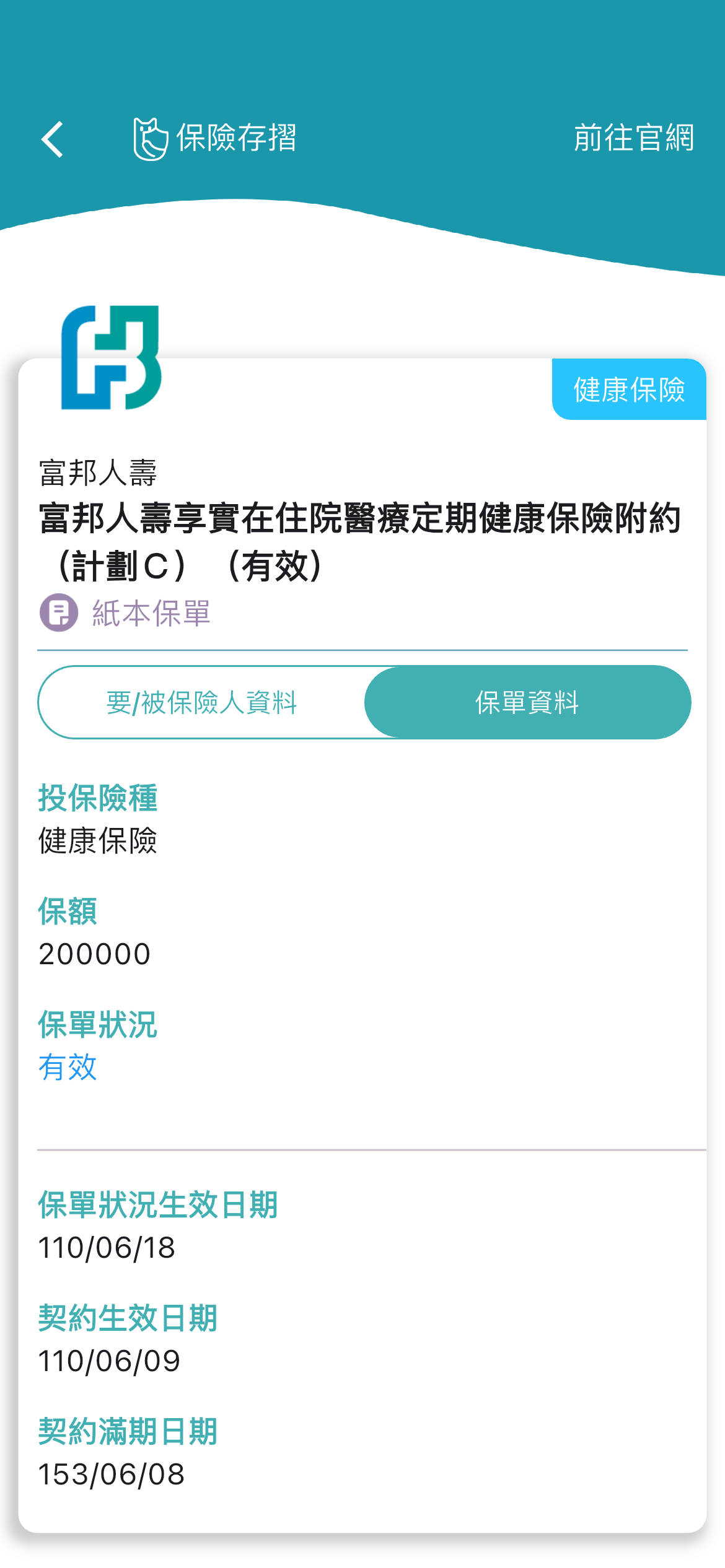Switch to 要/被保險人資料 tab
Image resolution: width=725 pixels, height=1568 pixels.
click(202, 702)
